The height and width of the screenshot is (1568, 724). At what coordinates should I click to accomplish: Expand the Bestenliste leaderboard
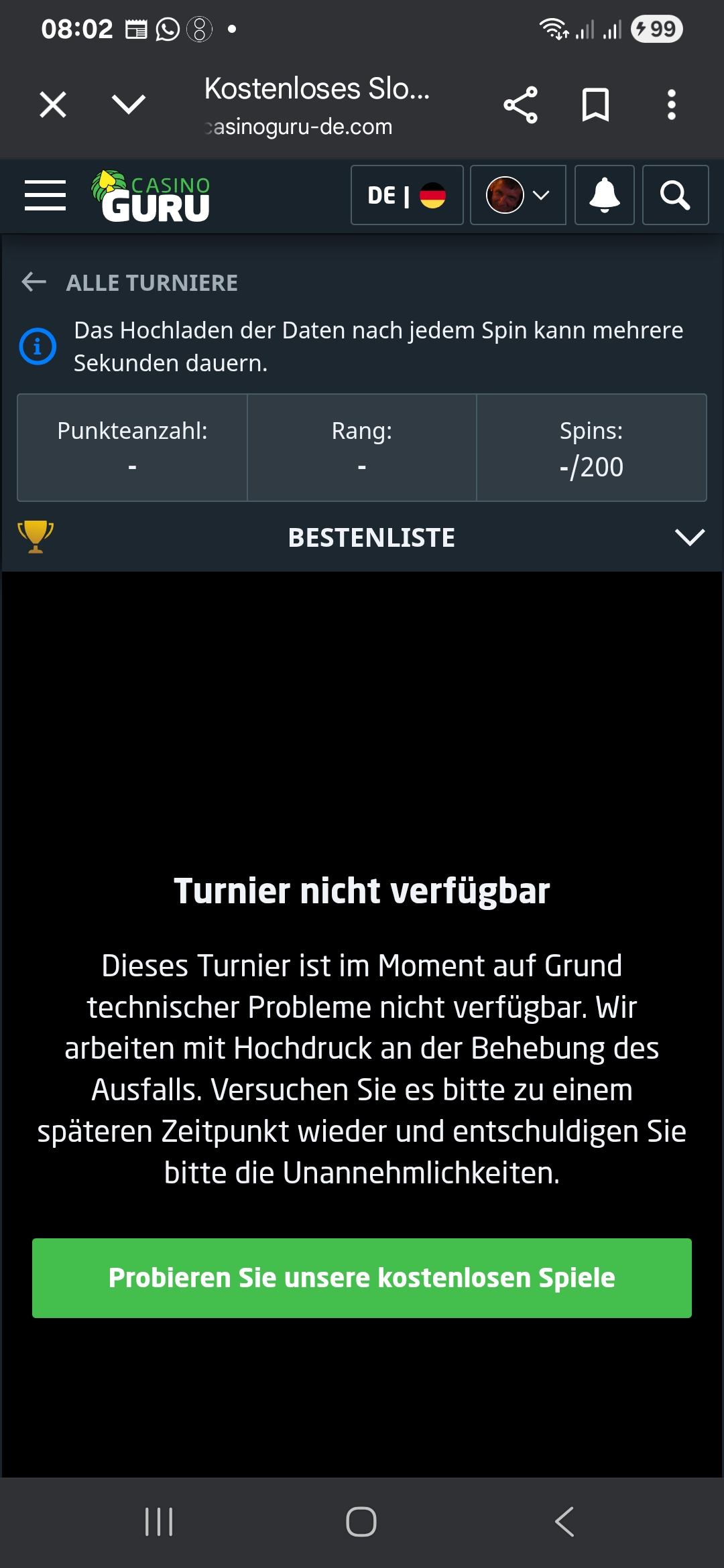(689, 537)
